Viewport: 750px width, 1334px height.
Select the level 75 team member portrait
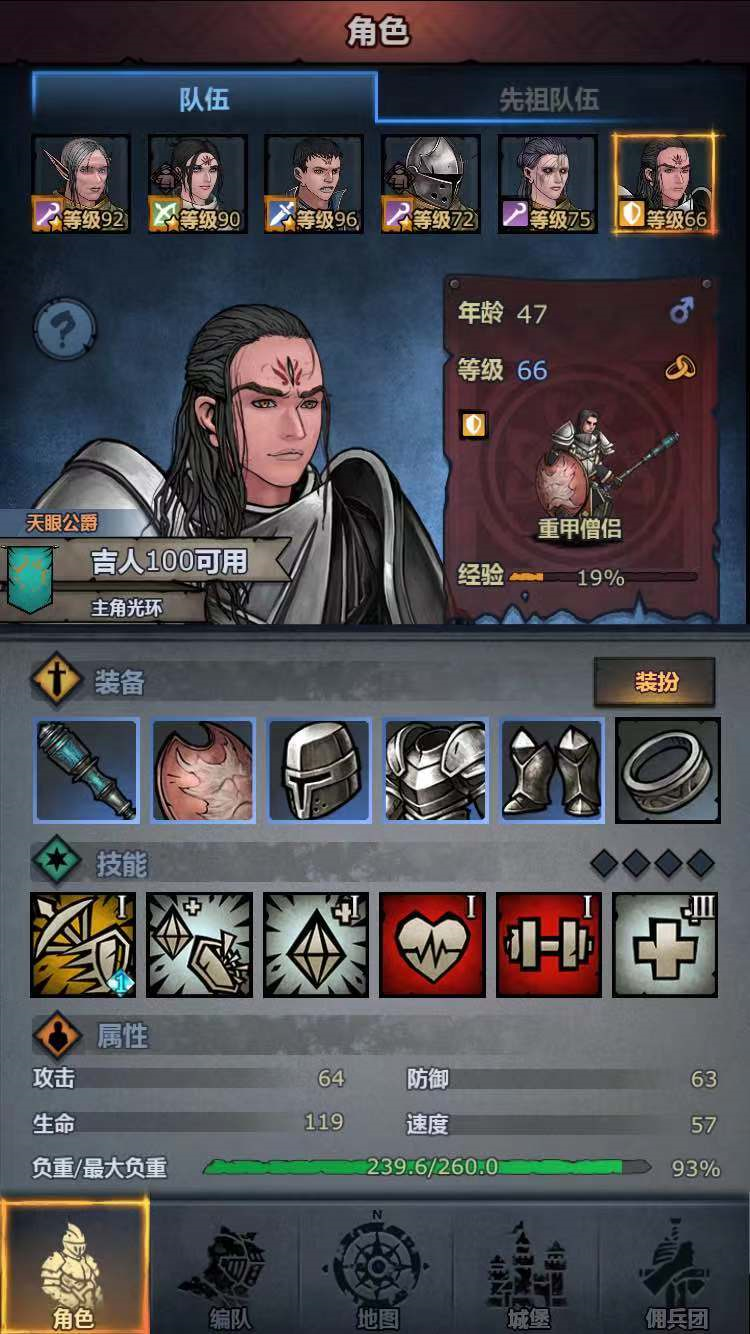tap(548, 184)
